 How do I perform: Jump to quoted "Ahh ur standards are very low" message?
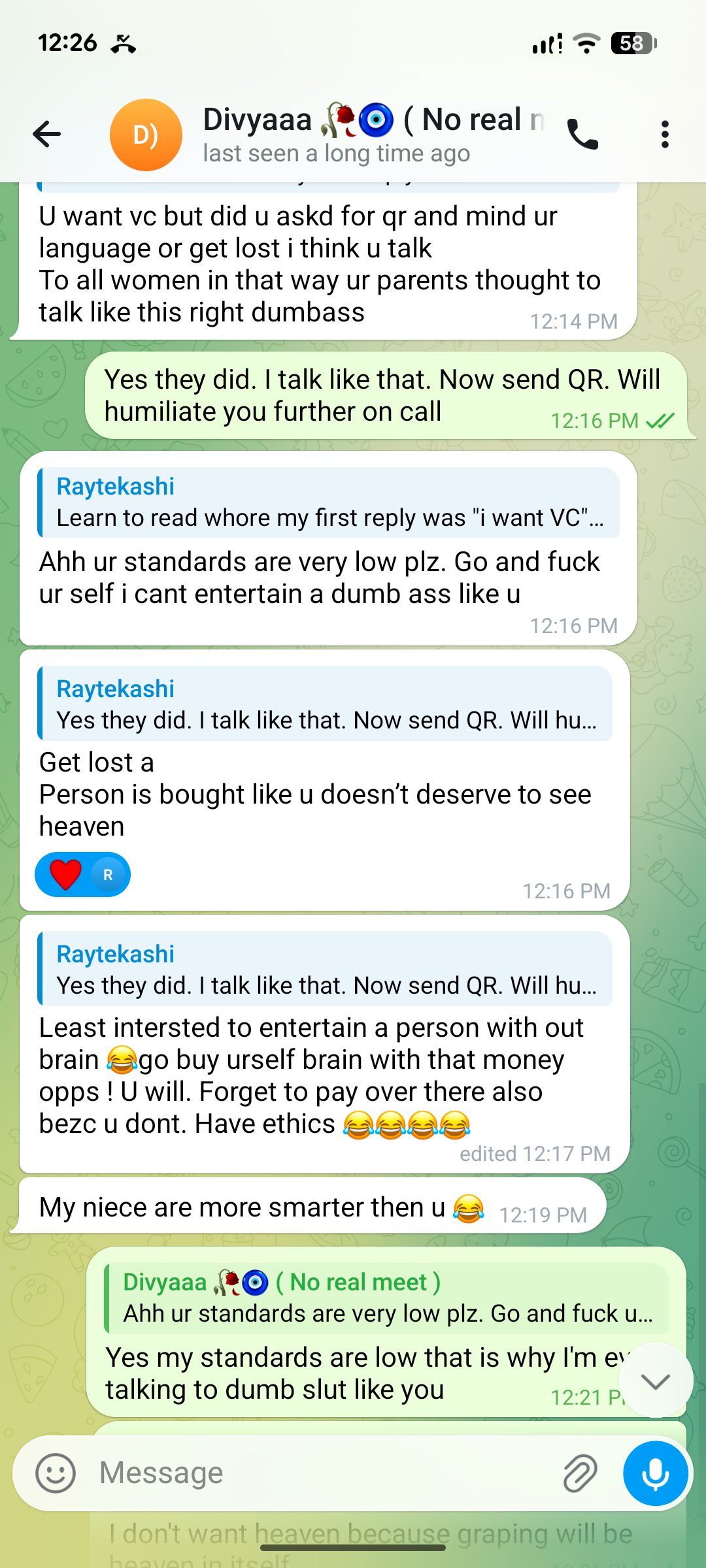[387, 1298]
